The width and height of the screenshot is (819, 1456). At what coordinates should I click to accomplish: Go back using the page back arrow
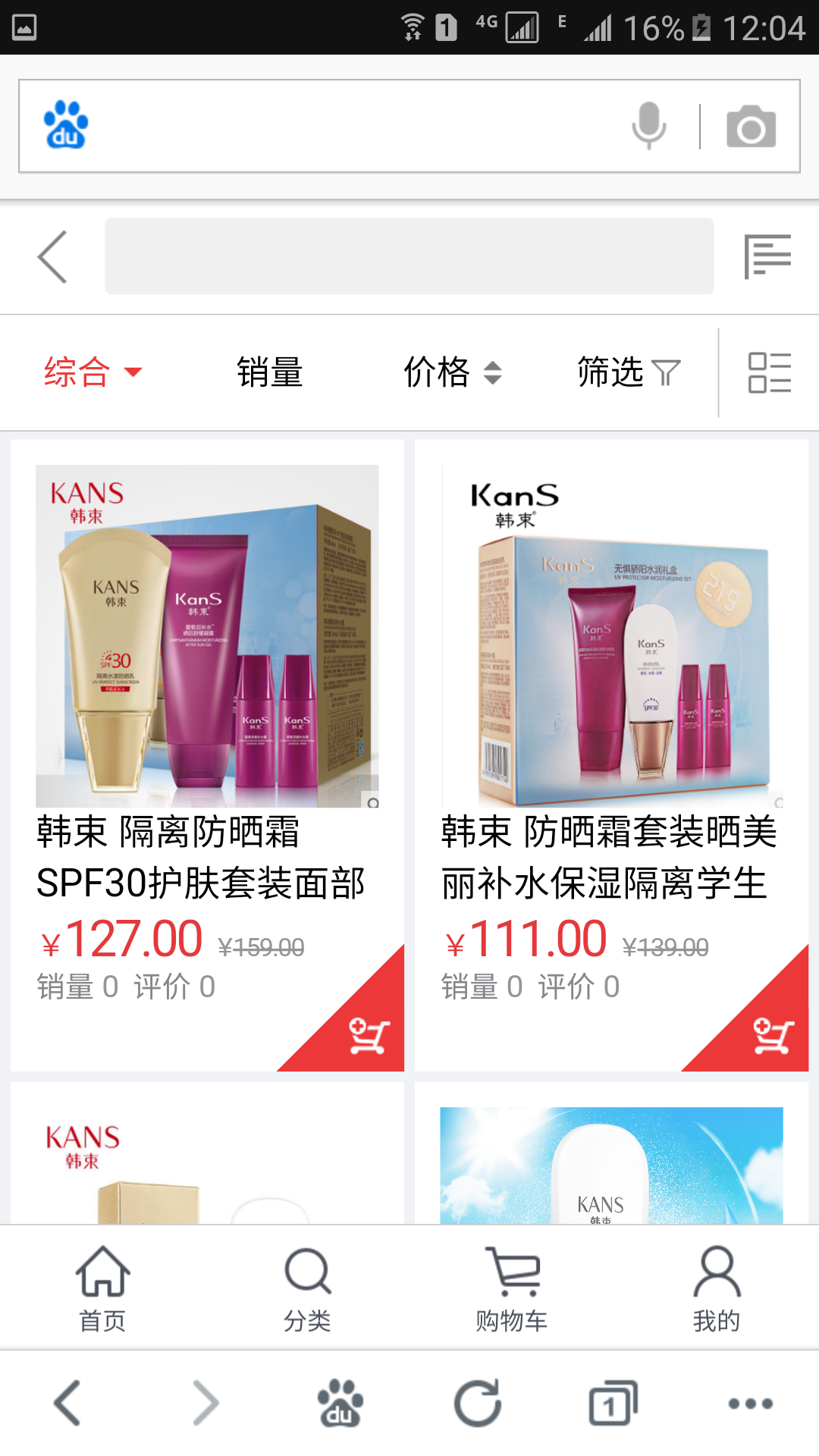(x=53, y=257)
